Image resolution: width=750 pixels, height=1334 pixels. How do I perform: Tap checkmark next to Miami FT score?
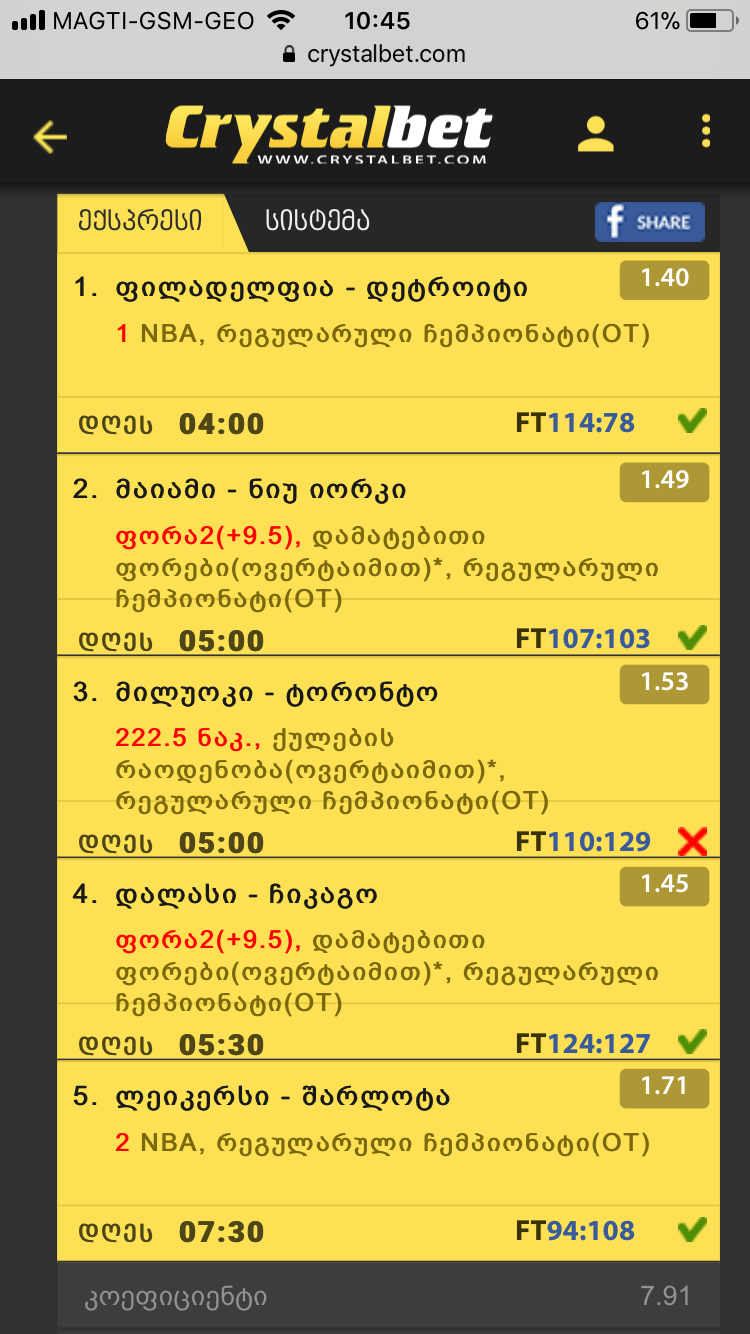(691, 637)
